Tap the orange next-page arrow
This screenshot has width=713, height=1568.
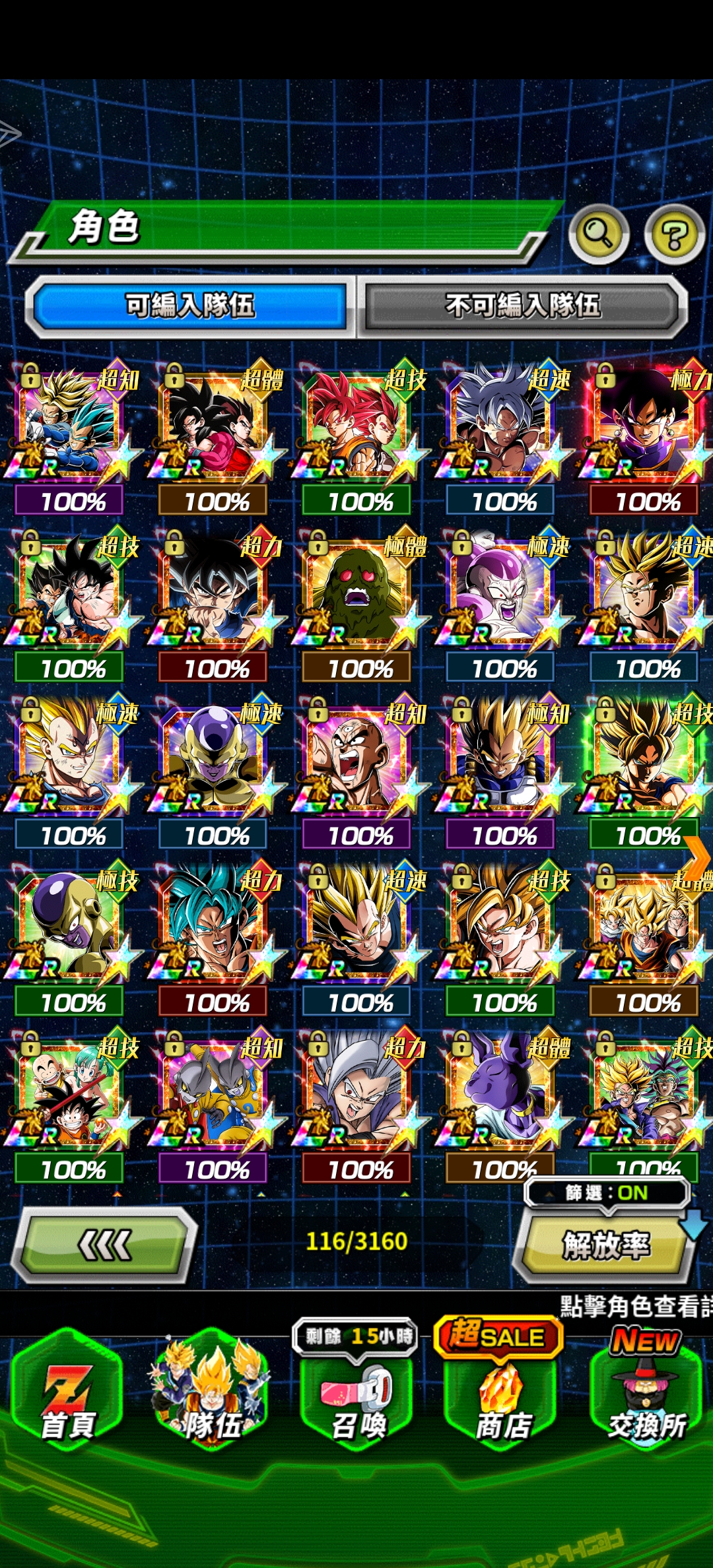click(x=697, y=857)
